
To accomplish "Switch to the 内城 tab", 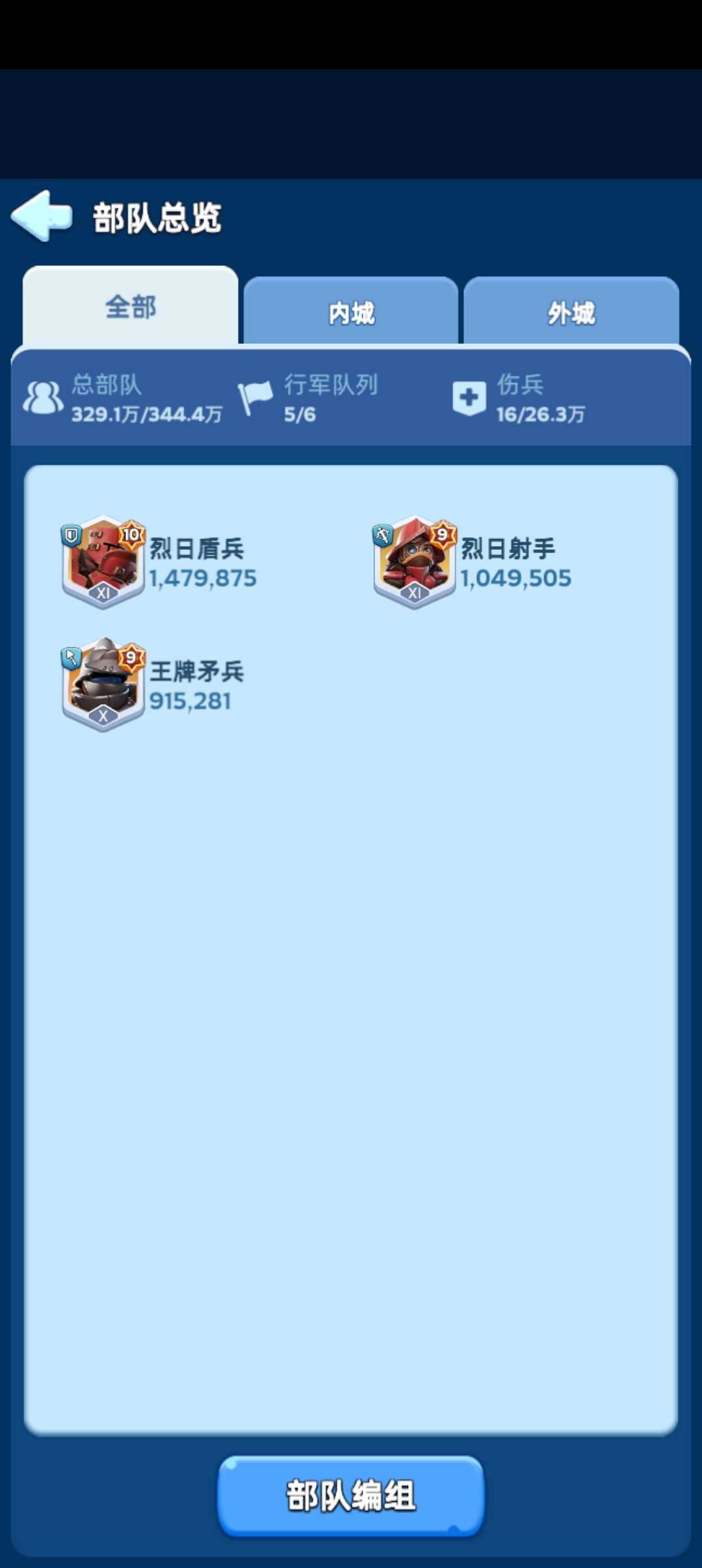I will (351, 312).
